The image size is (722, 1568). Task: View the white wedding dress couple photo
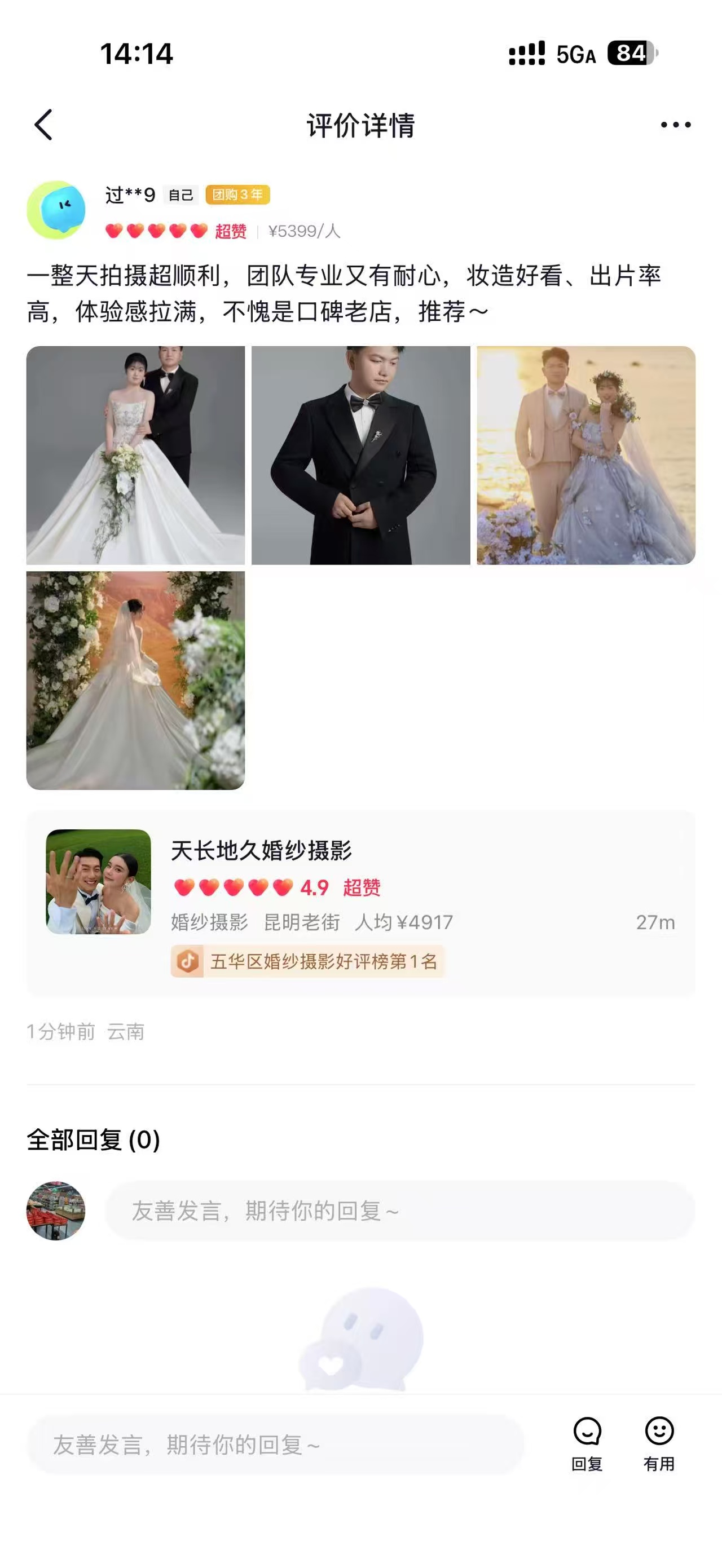click(x=135, y=456)
